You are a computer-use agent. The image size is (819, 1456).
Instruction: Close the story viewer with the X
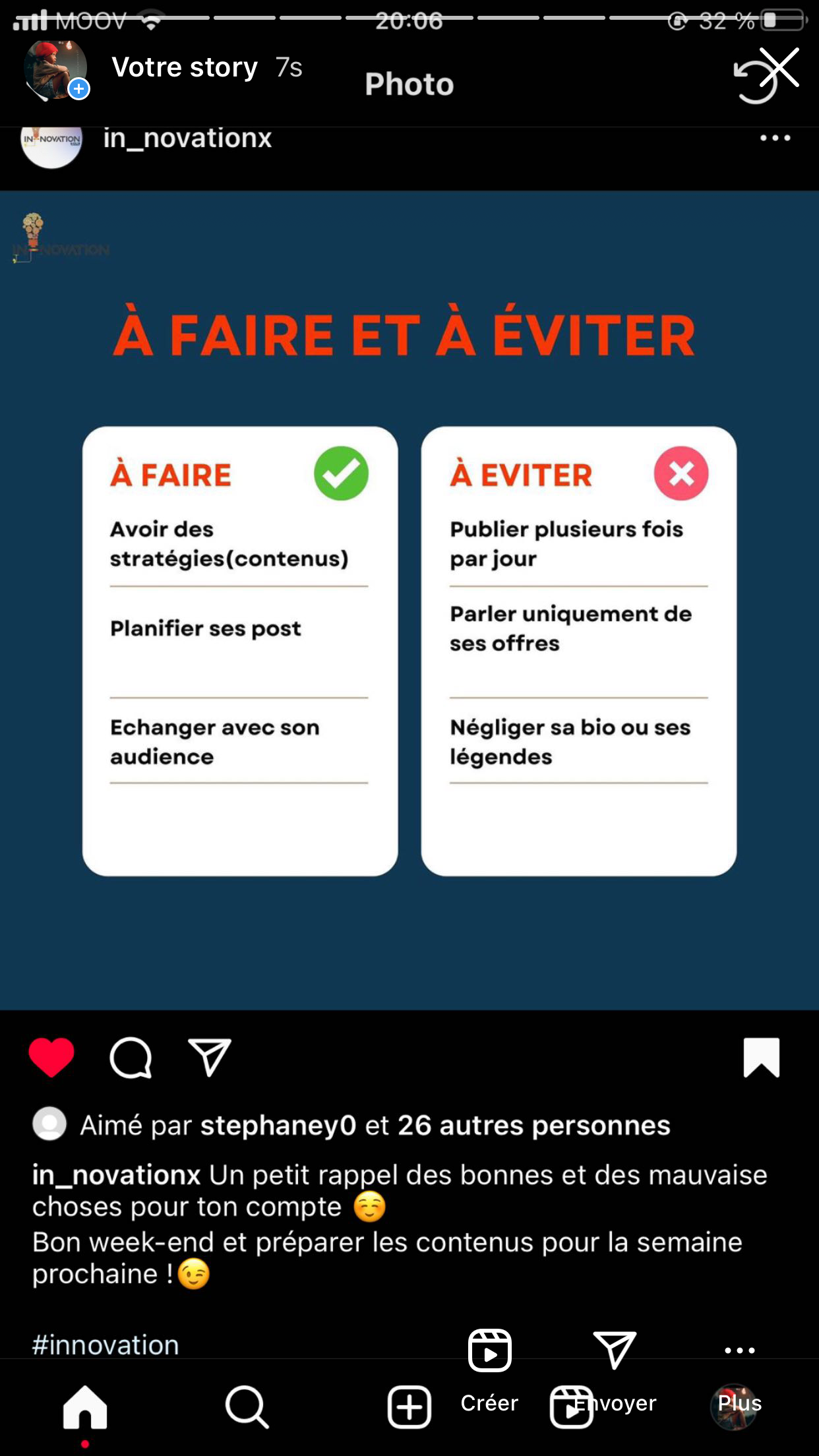tap(779, 67)
